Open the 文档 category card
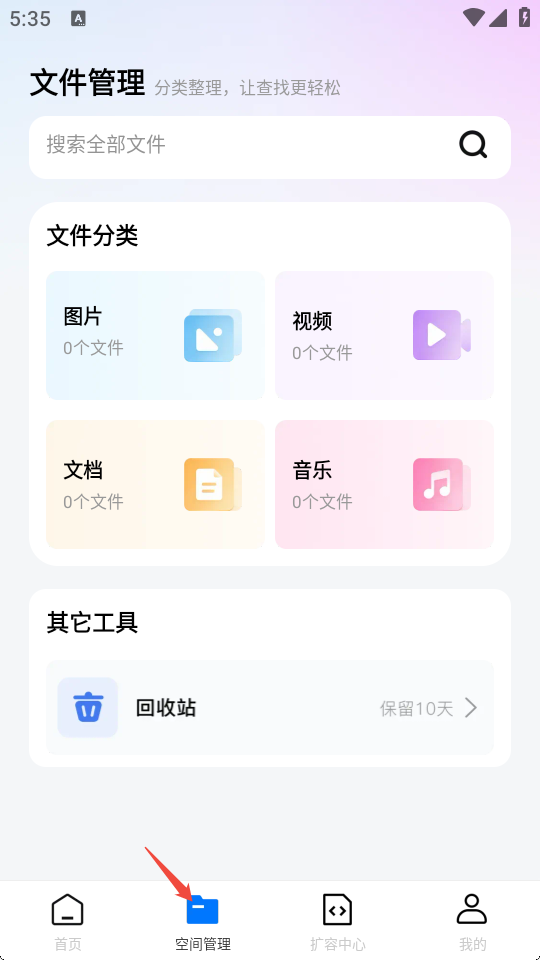 click(x=156, y=484)
